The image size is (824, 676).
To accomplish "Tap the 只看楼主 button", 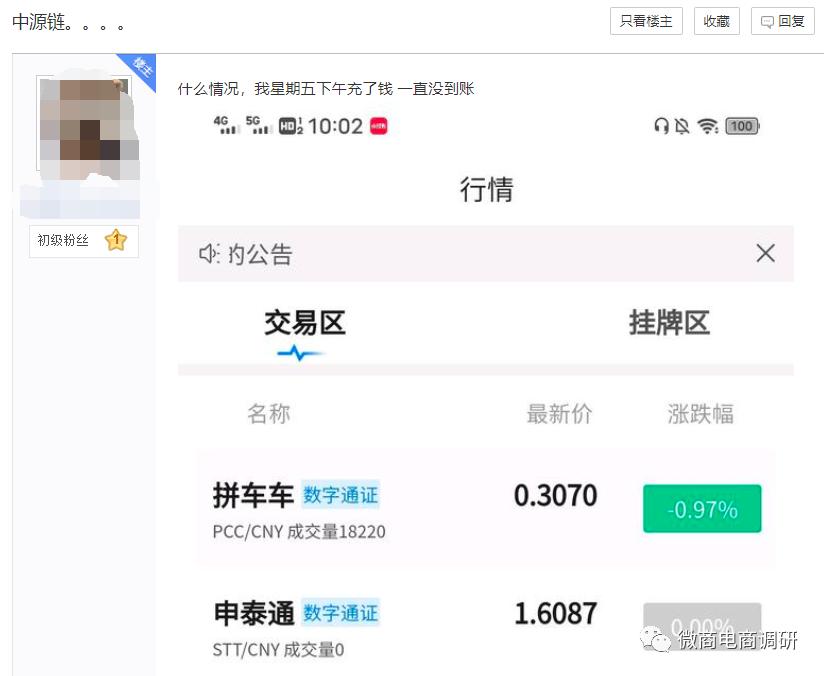I will 646,21.
